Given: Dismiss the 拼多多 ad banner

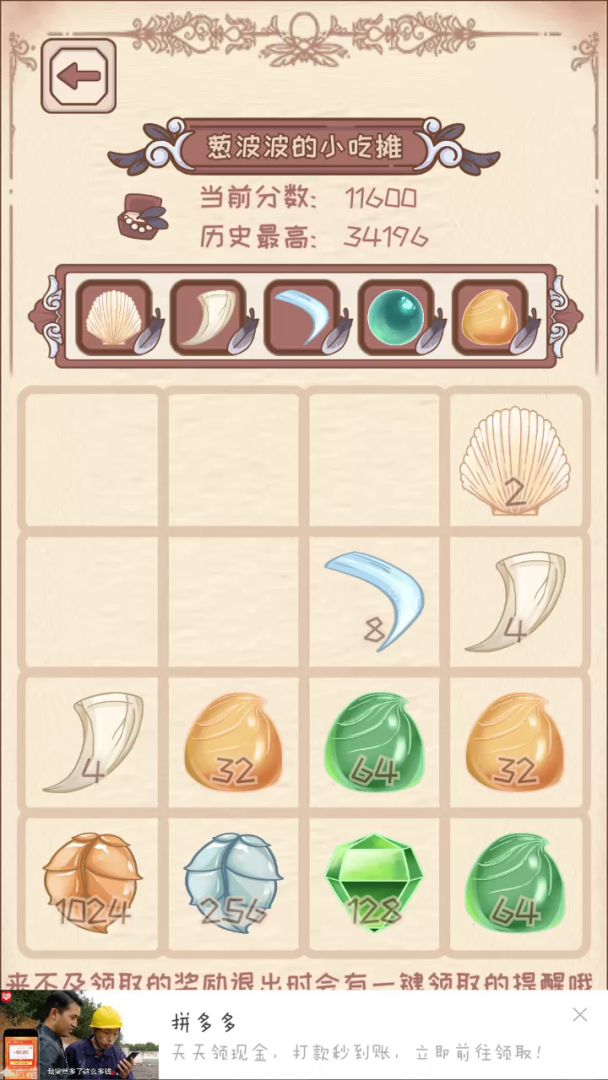Looking at the screenshot, I should [580, 1015].
